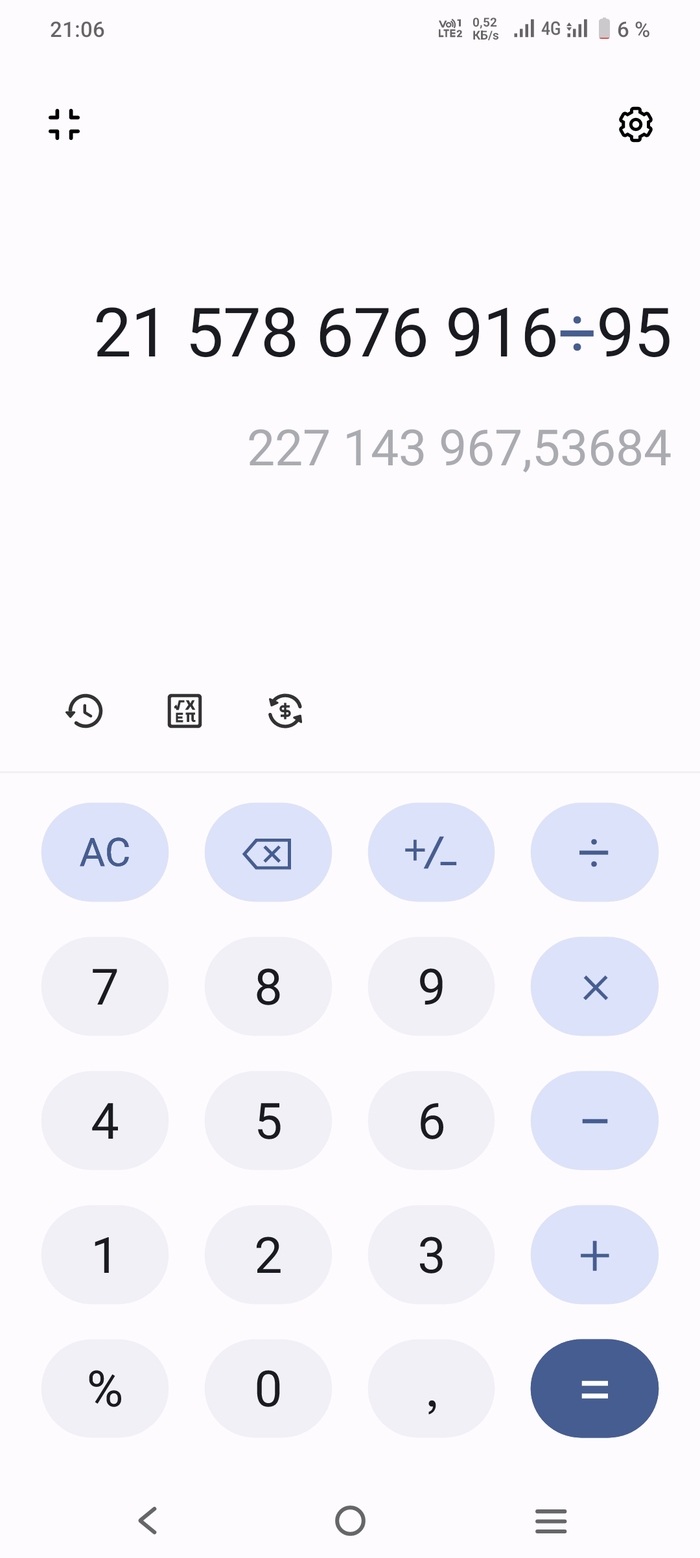Enter the digit 5
This screenshot has width=700, height=1558.
pos(268,1121)
